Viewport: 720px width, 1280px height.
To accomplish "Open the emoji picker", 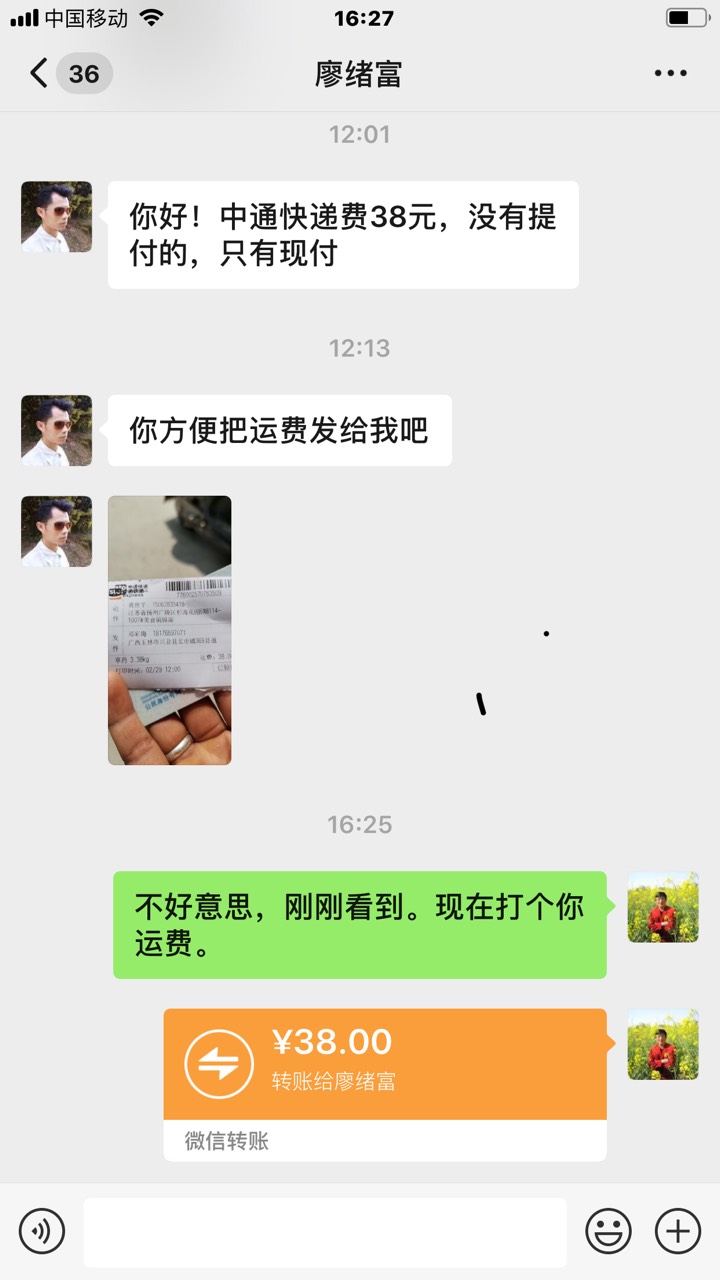I will [608, 1230].
